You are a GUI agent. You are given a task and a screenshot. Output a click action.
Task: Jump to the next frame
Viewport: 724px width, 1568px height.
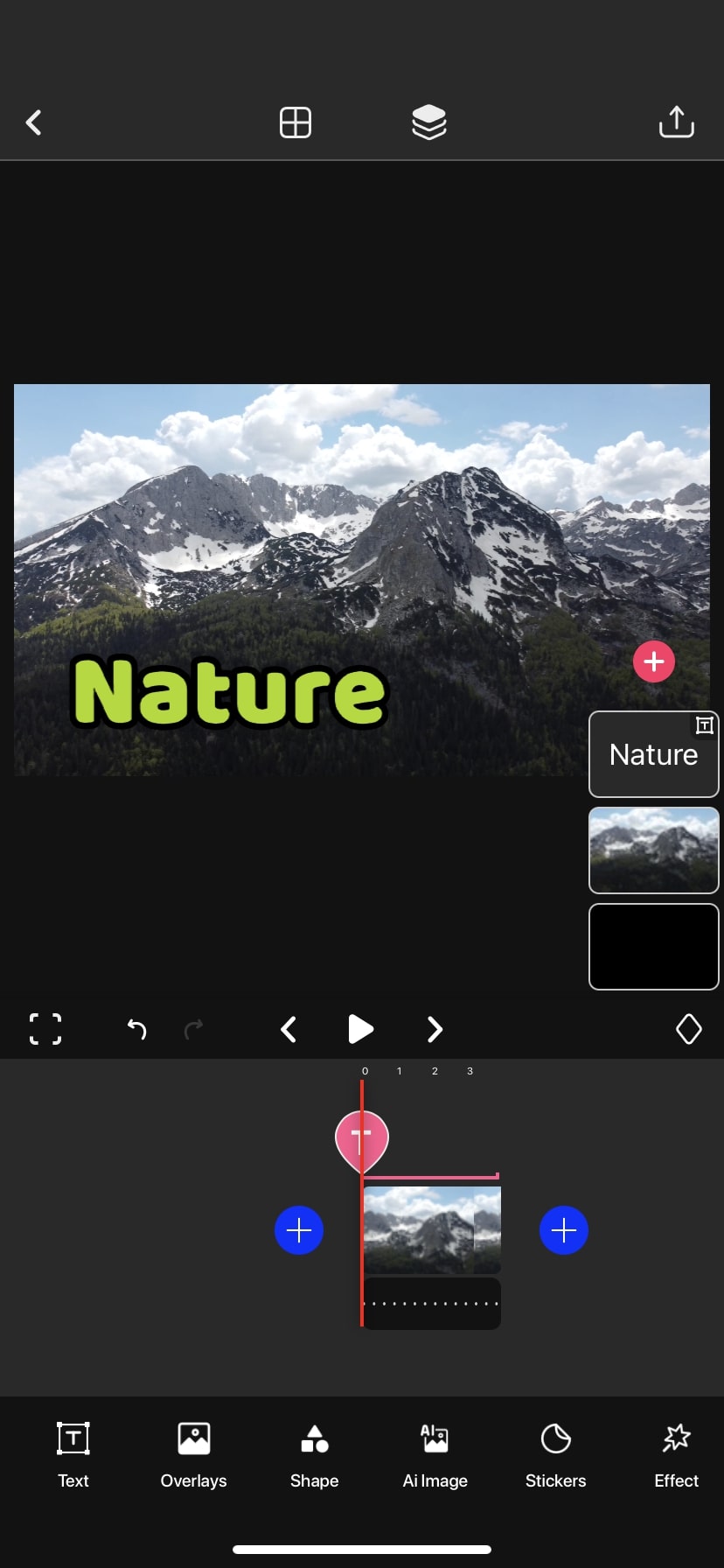(x=435, y=1029)
